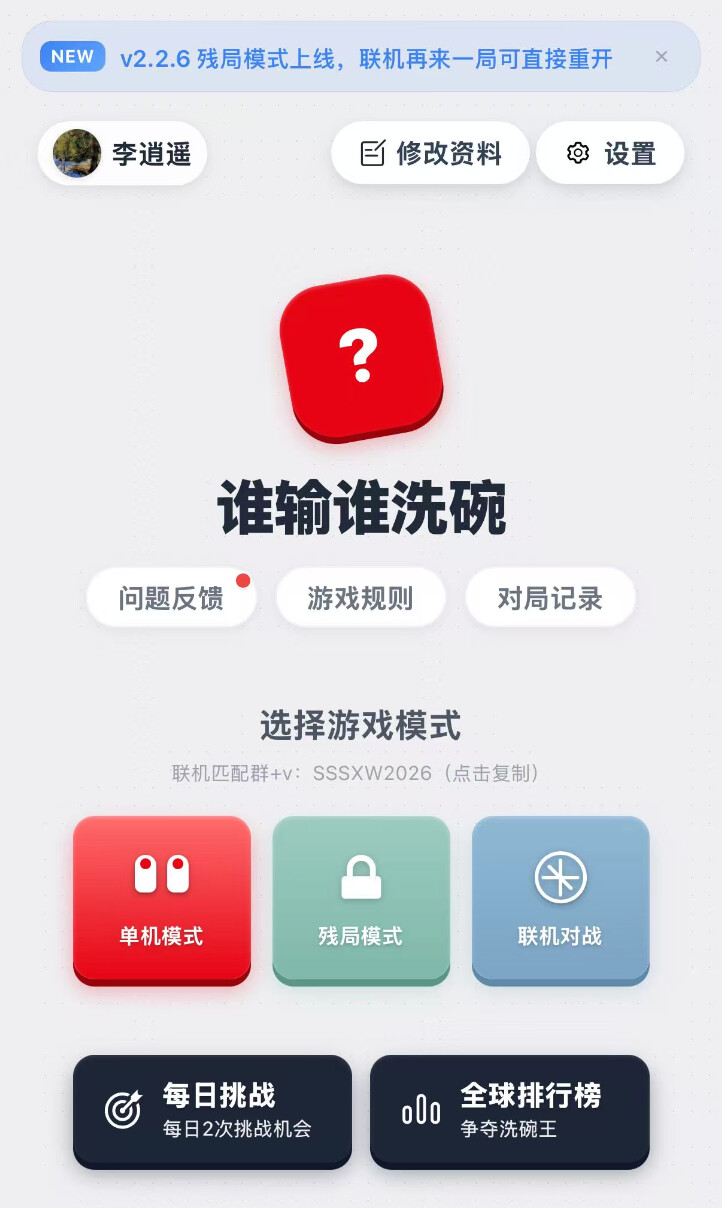Open 对局记录 match history
The height and width of the screenshot is (1208, 722).
click(550, 598)
